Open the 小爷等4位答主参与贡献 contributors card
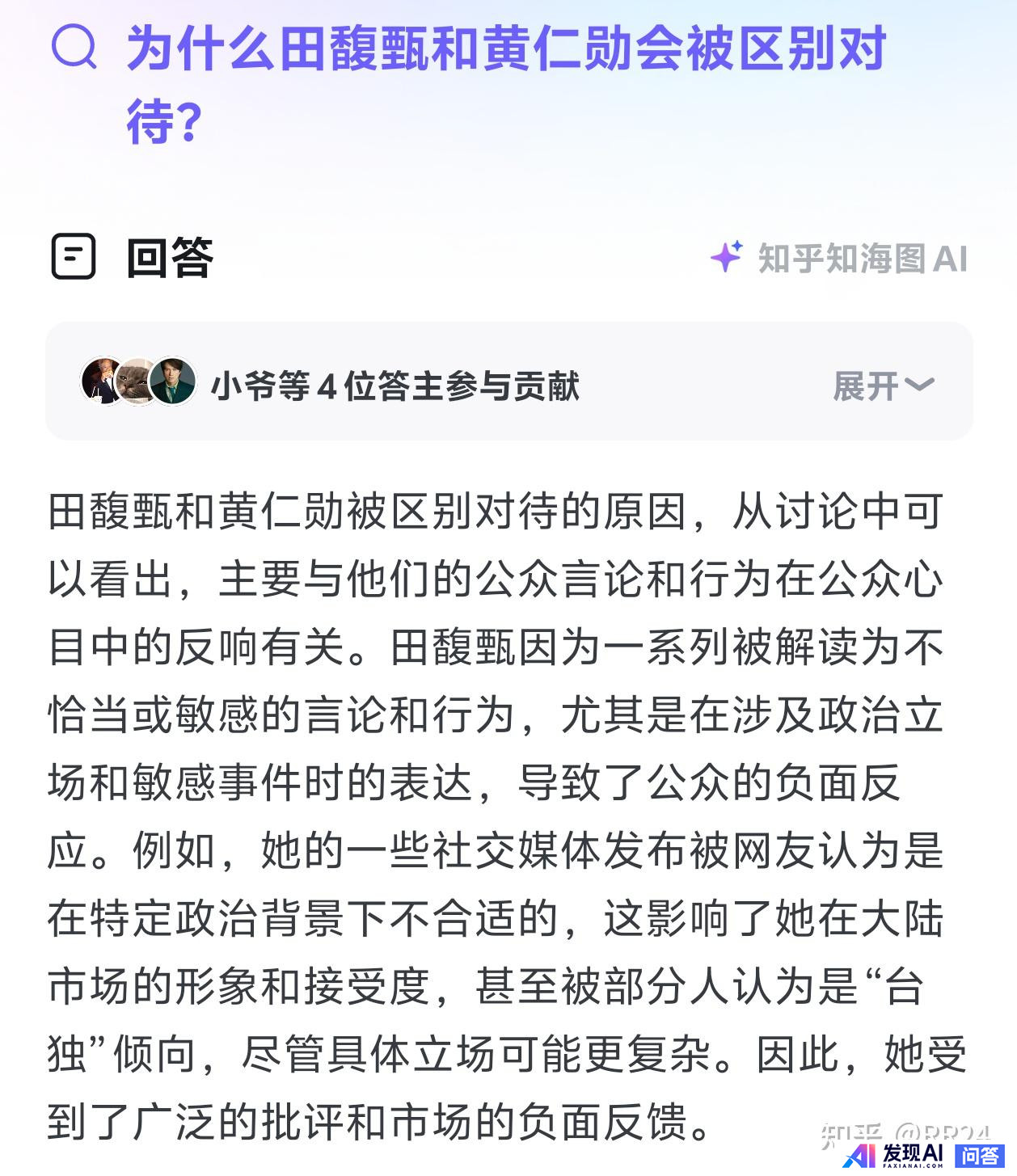The width and height of the screenshot is (1017, 1176). (x=395, y=386)
